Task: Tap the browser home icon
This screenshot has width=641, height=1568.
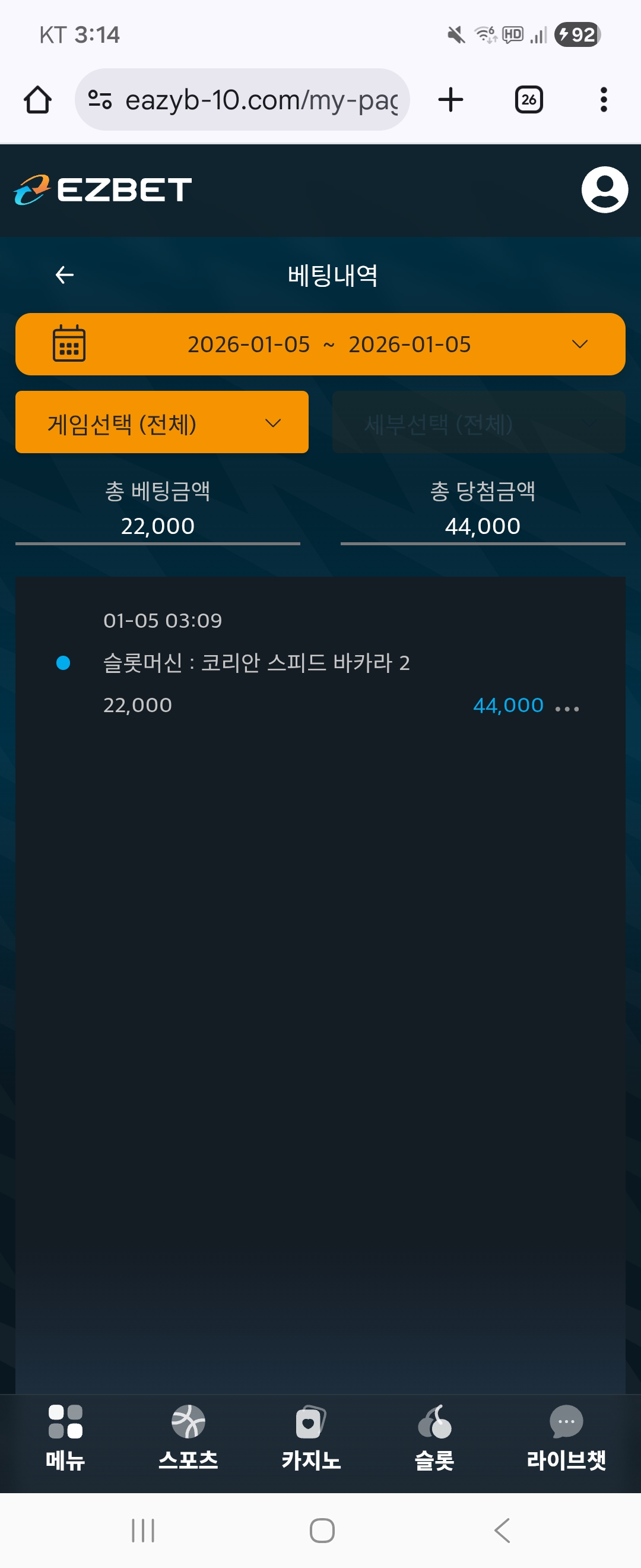Action: point(38,100)
